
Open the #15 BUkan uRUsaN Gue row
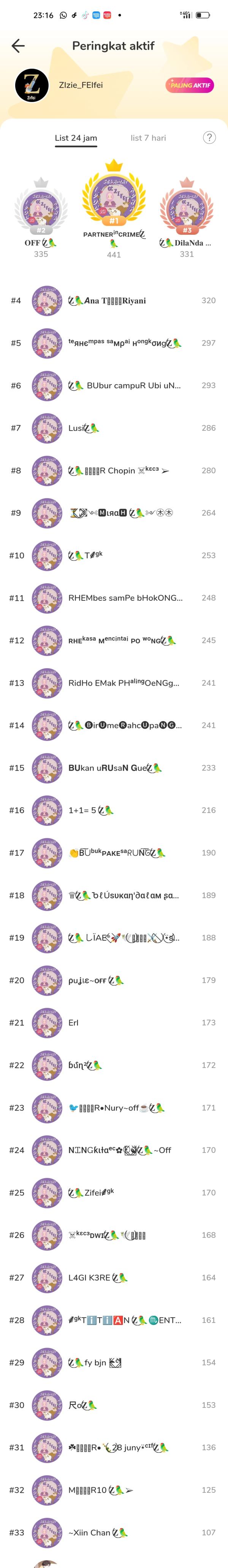[114, 768]
